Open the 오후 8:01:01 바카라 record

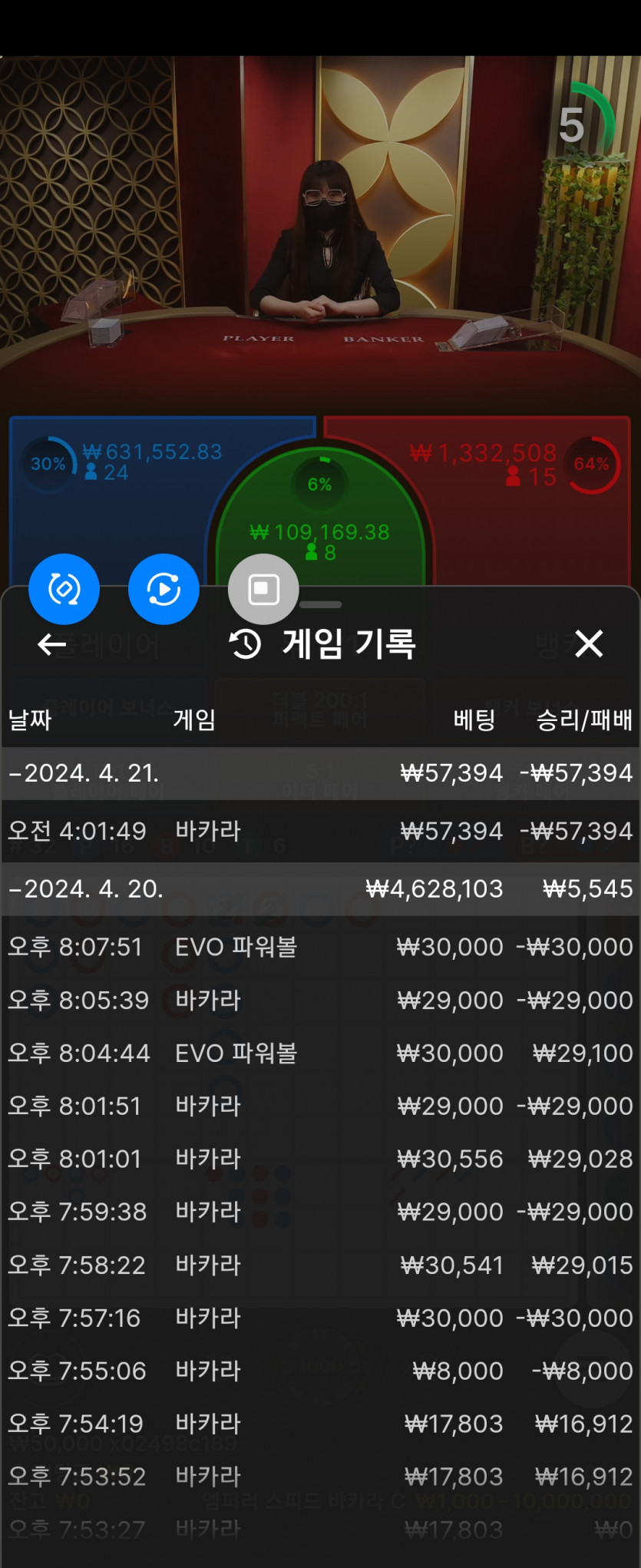pyautogui.click(x=320, y=1159)
